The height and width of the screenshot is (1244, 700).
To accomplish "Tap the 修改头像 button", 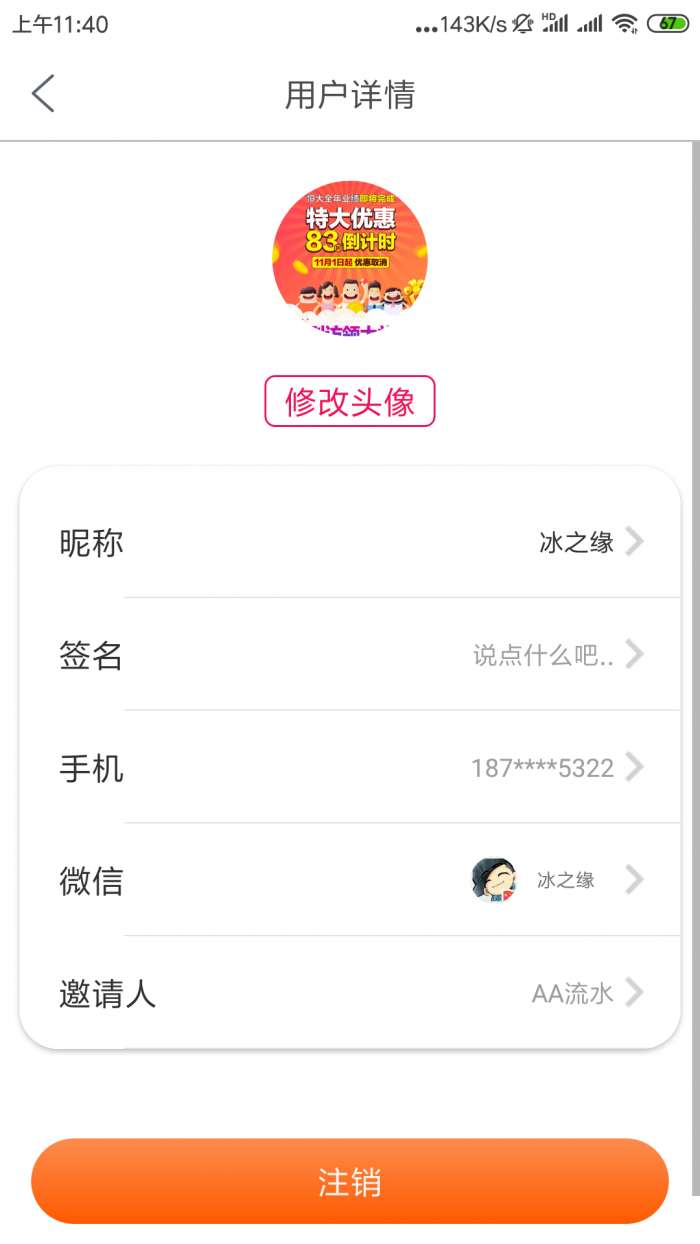I will point(350,401).
